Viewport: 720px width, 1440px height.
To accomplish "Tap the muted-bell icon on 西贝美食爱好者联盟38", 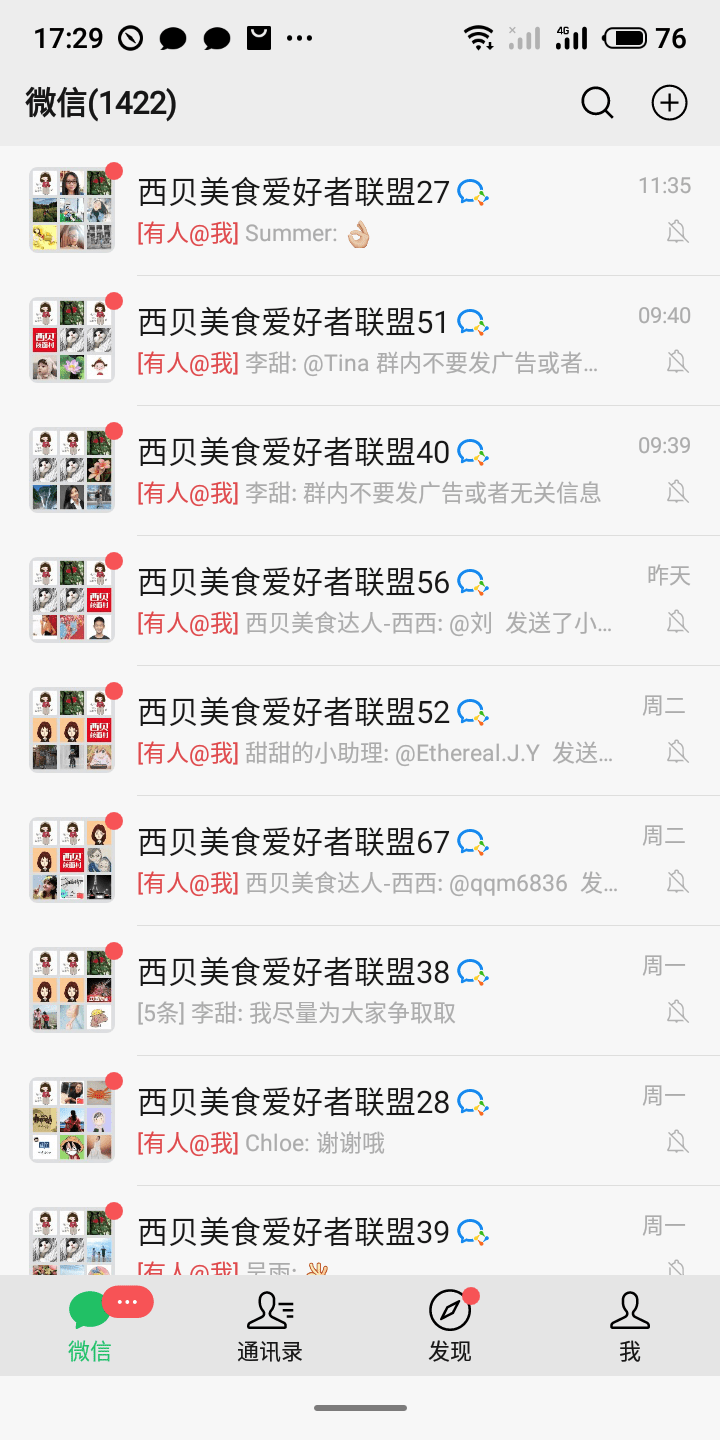I will pos(677,1012).
